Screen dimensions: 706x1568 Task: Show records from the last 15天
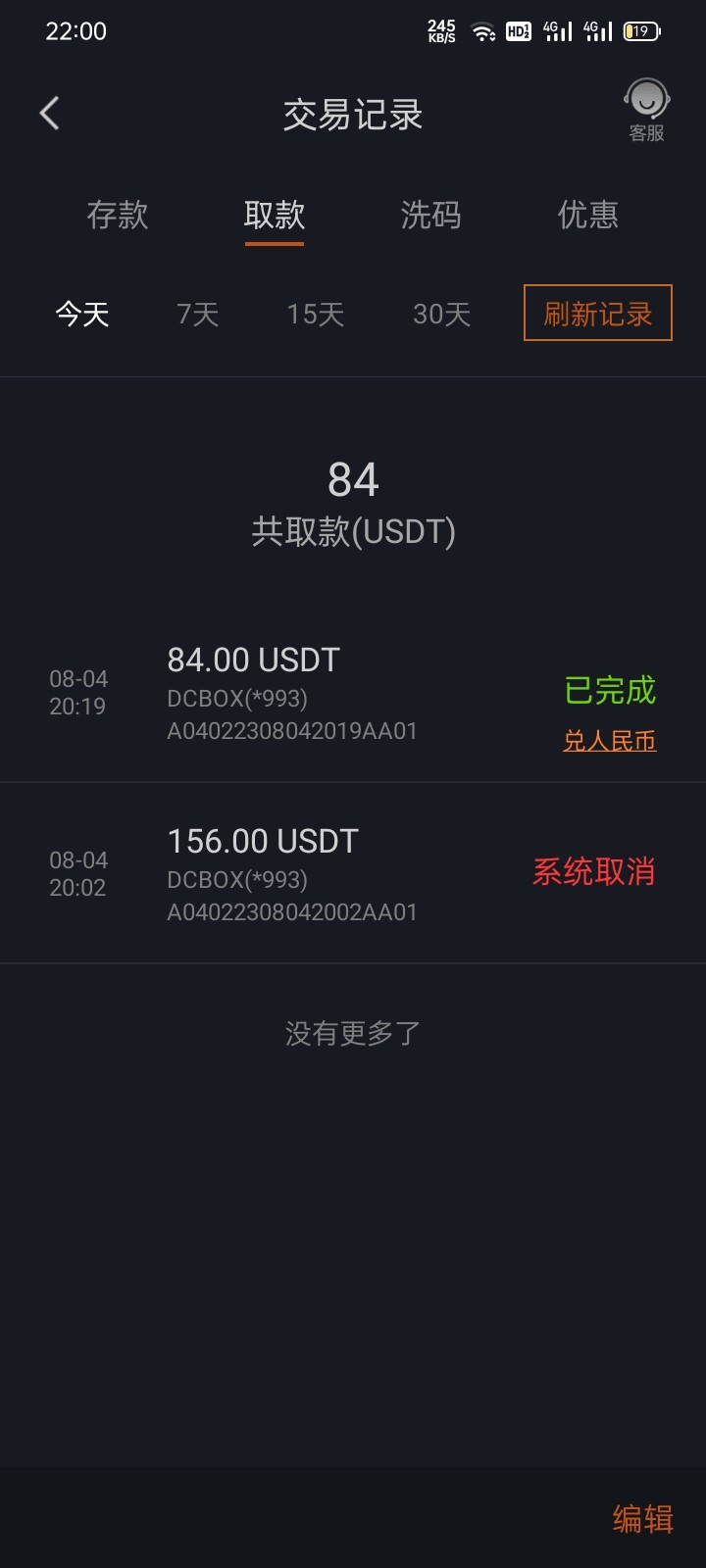(316, 315)
